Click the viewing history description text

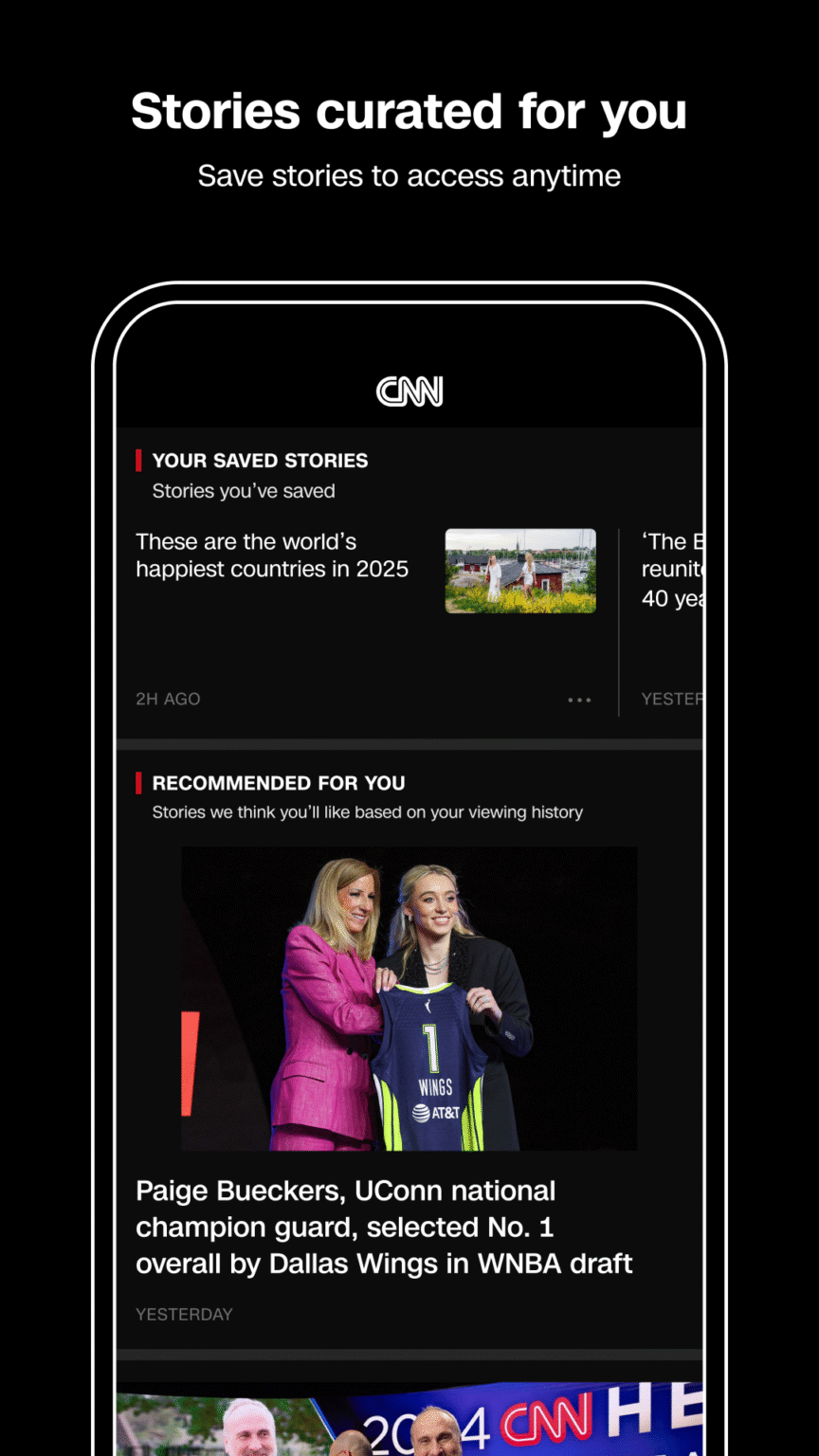click(x=368, y=812)
